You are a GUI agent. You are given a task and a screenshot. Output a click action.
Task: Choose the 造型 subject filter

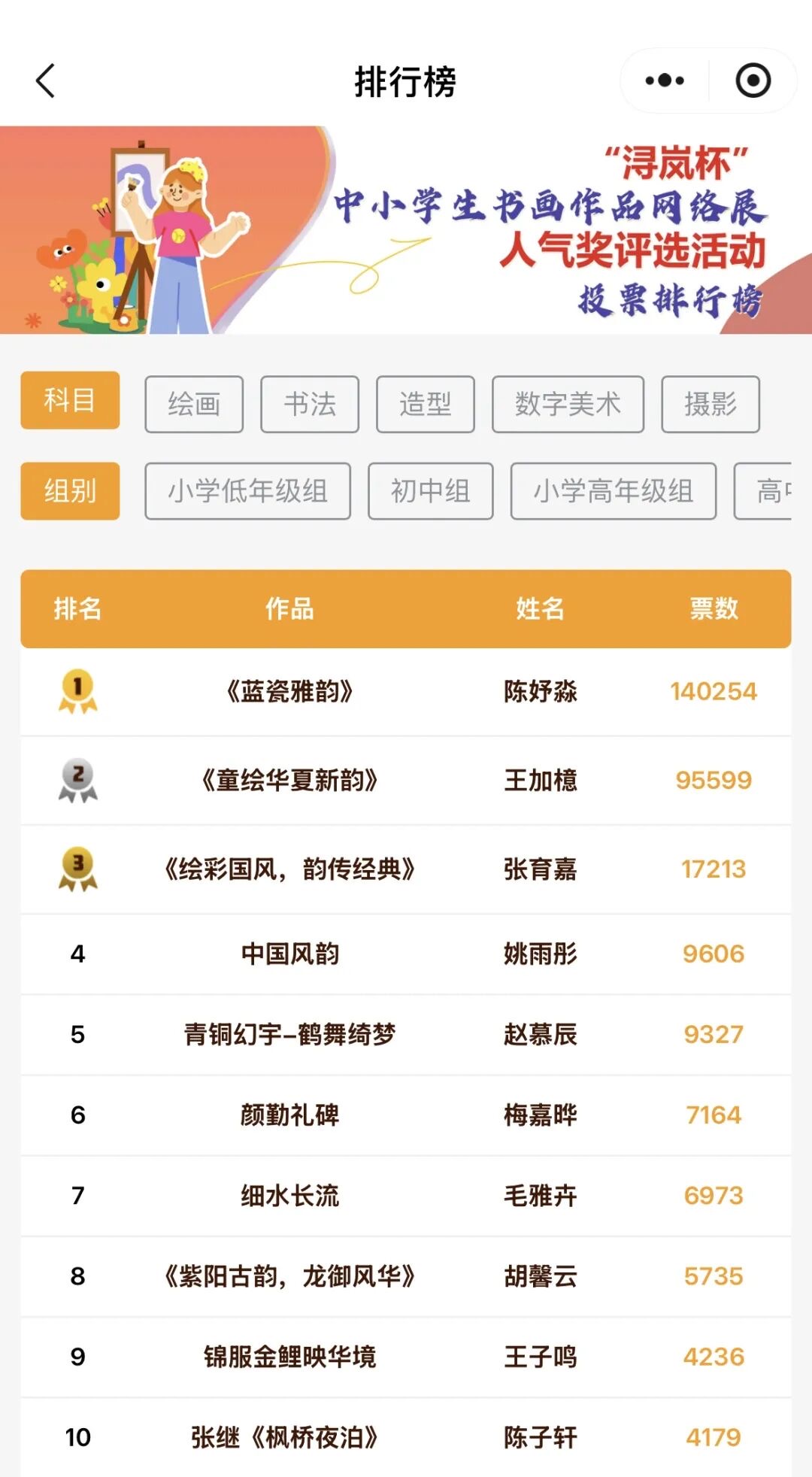426,405
